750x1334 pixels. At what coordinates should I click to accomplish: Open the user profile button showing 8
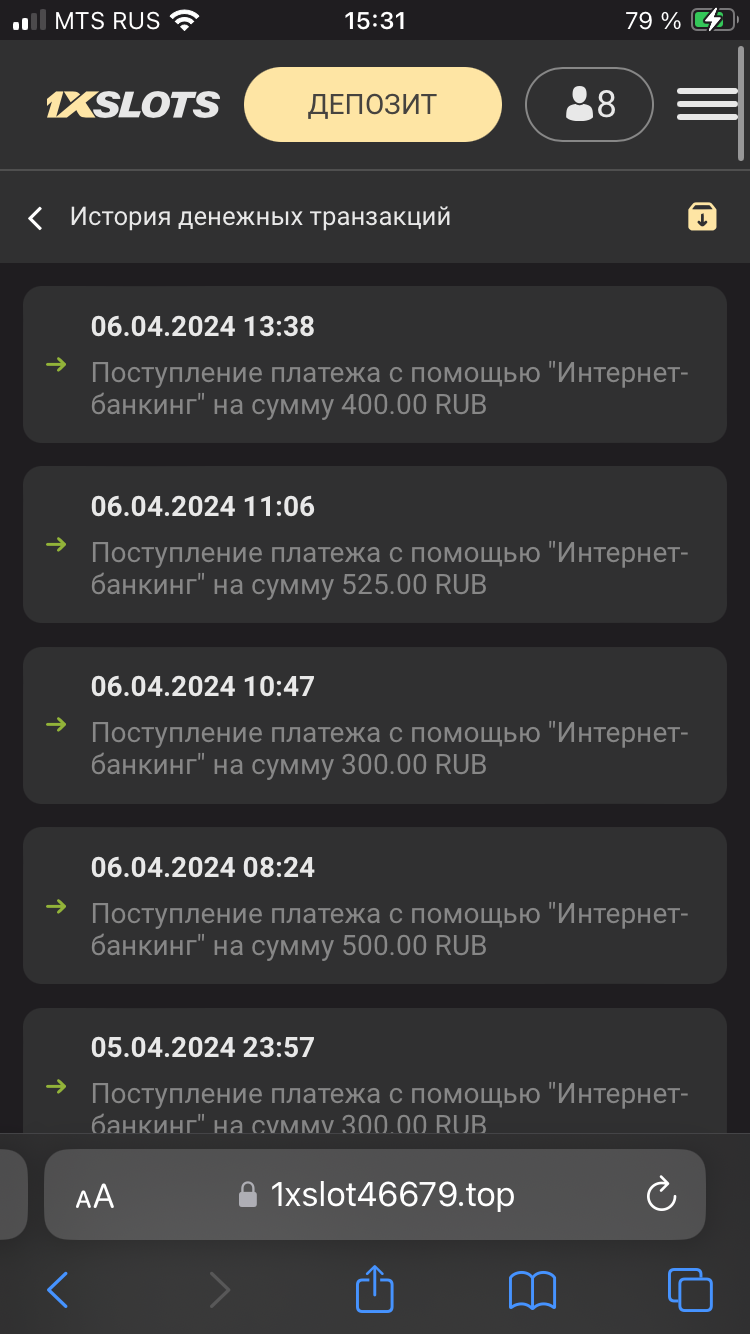589,104
